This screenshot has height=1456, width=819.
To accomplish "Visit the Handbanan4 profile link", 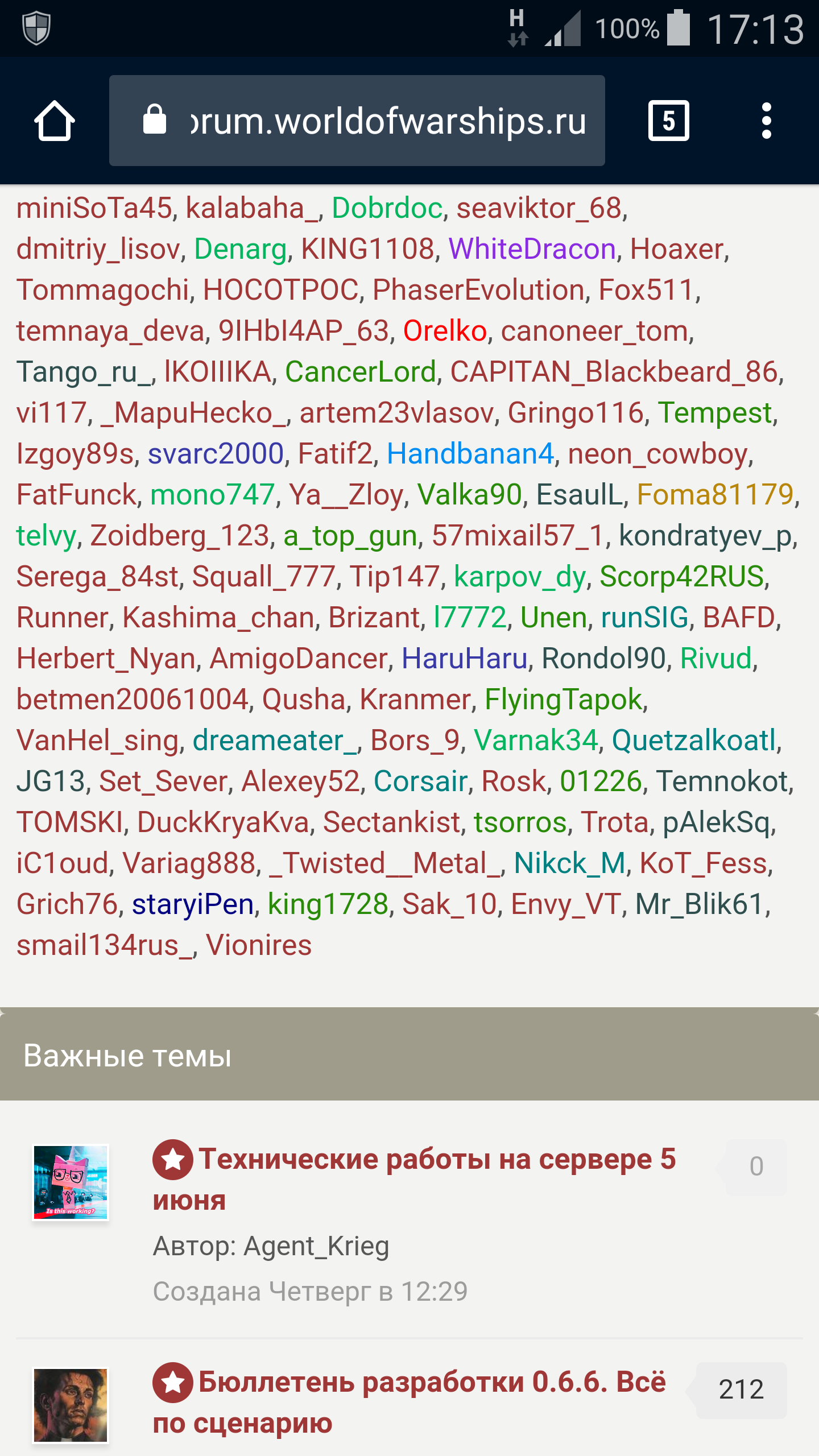I will click(470, 454).
